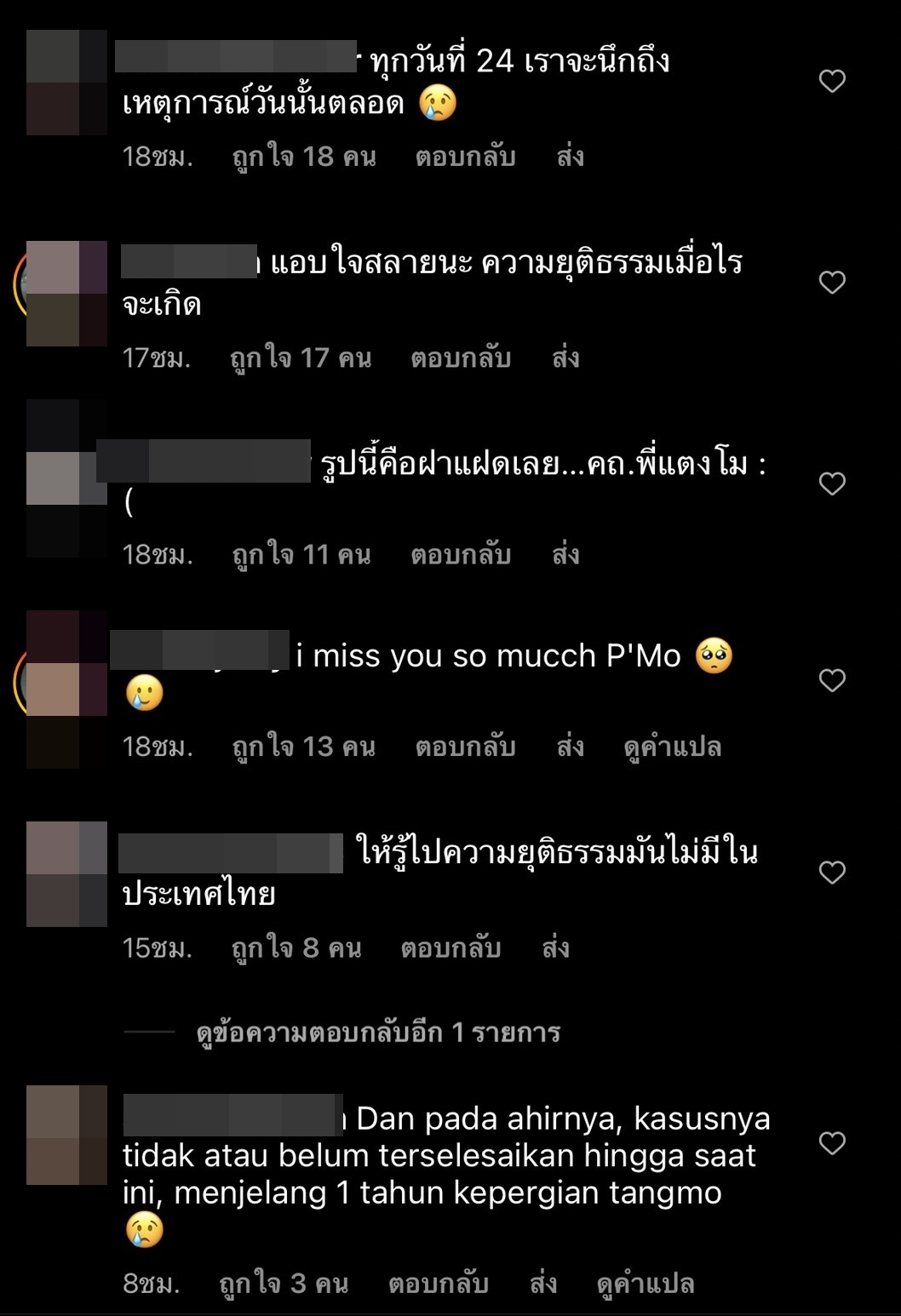Open 'ดูคำแปล' translation on the English comment
Viewport: 901px width, 1316px height.
[x=673, y=747]
